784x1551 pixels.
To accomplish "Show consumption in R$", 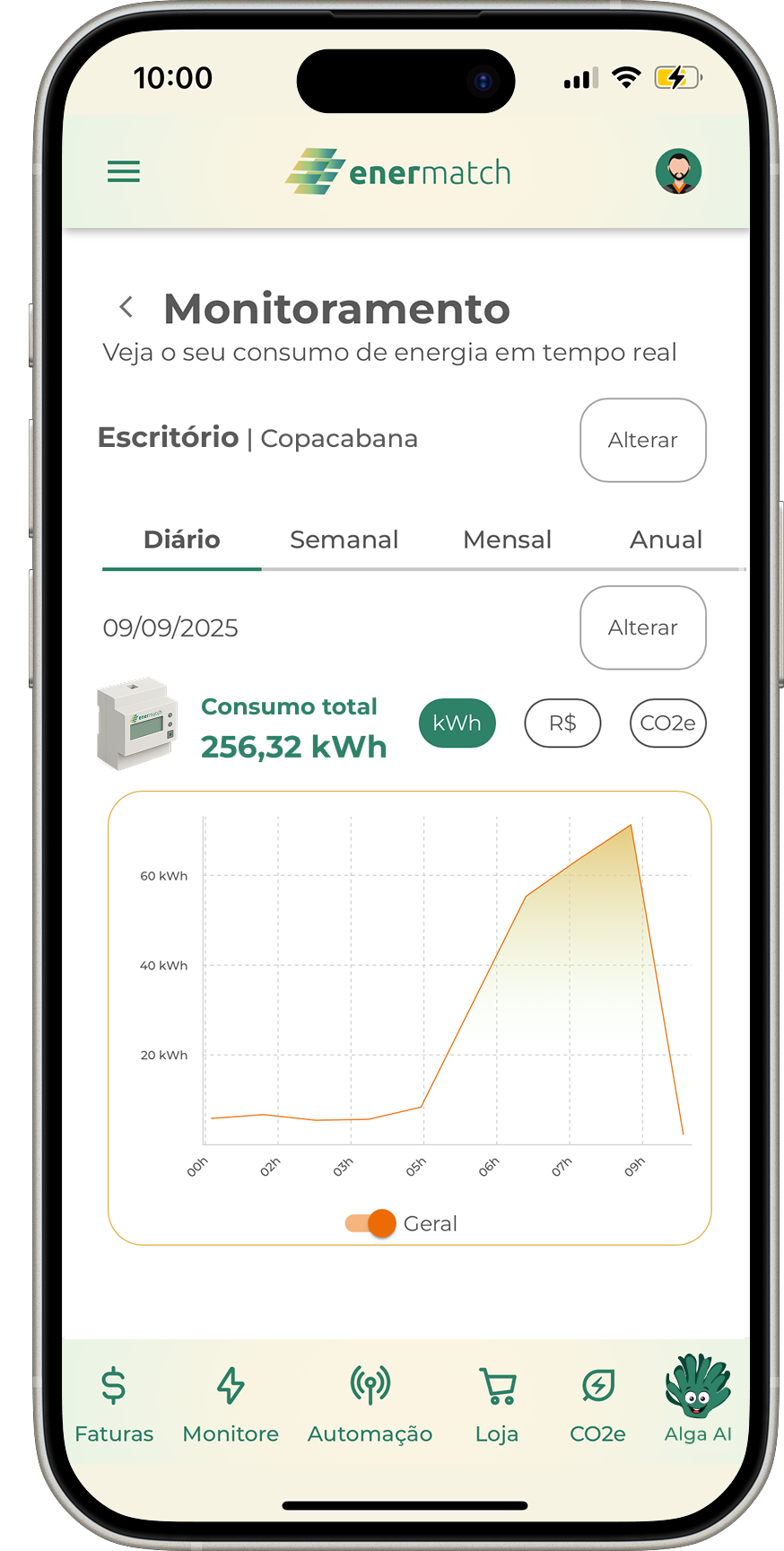I will 562,723.
